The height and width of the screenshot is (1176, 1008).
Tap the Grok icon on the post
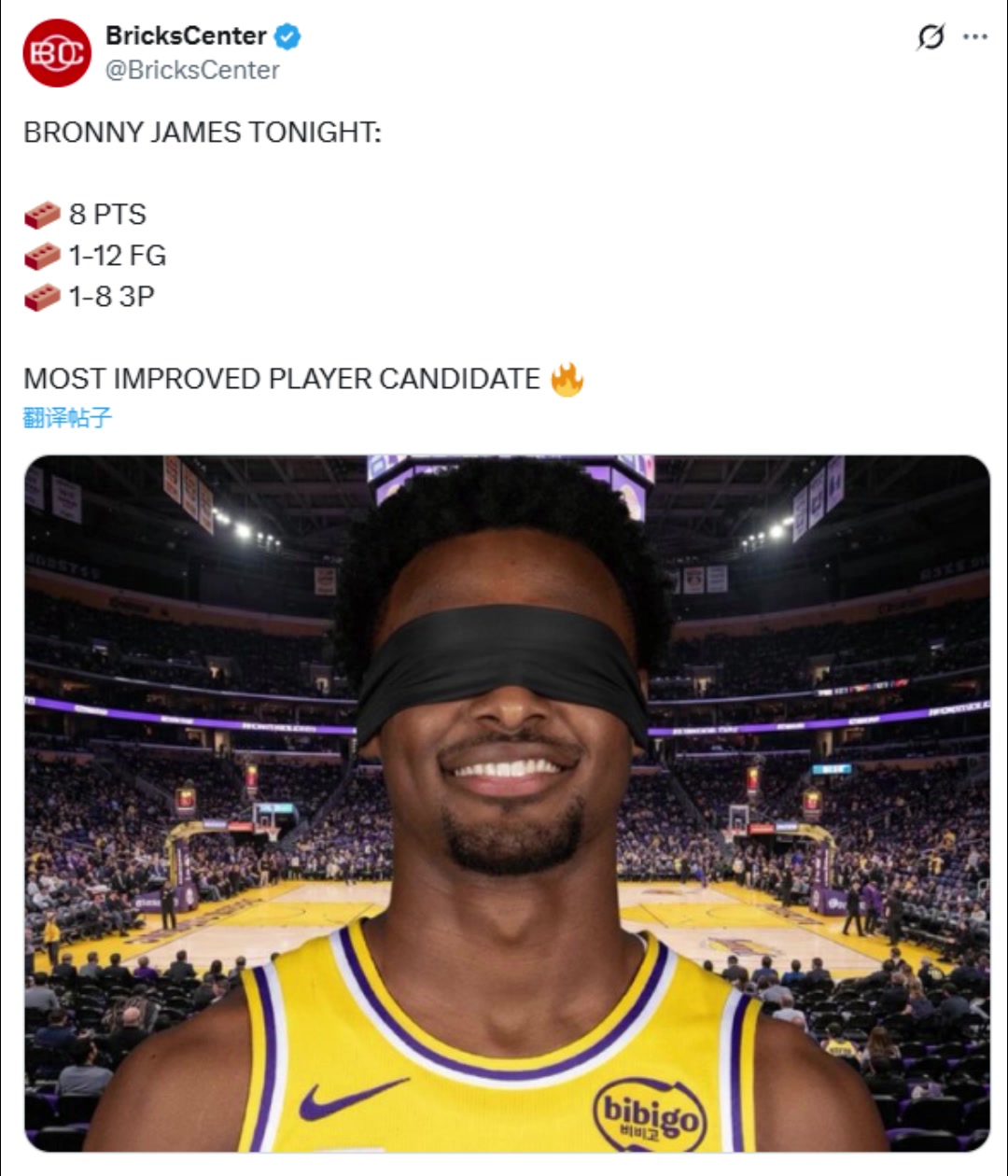click(931, 37)
